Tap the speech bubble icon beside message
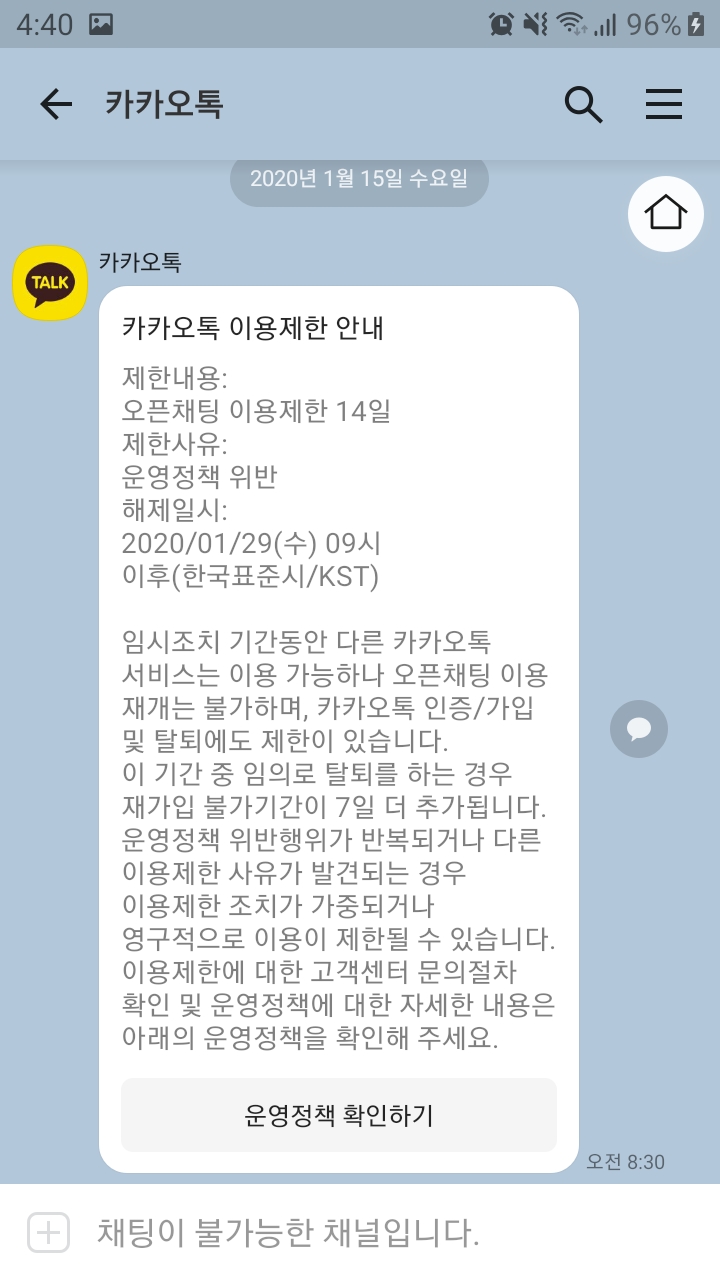 coord(638,729)
